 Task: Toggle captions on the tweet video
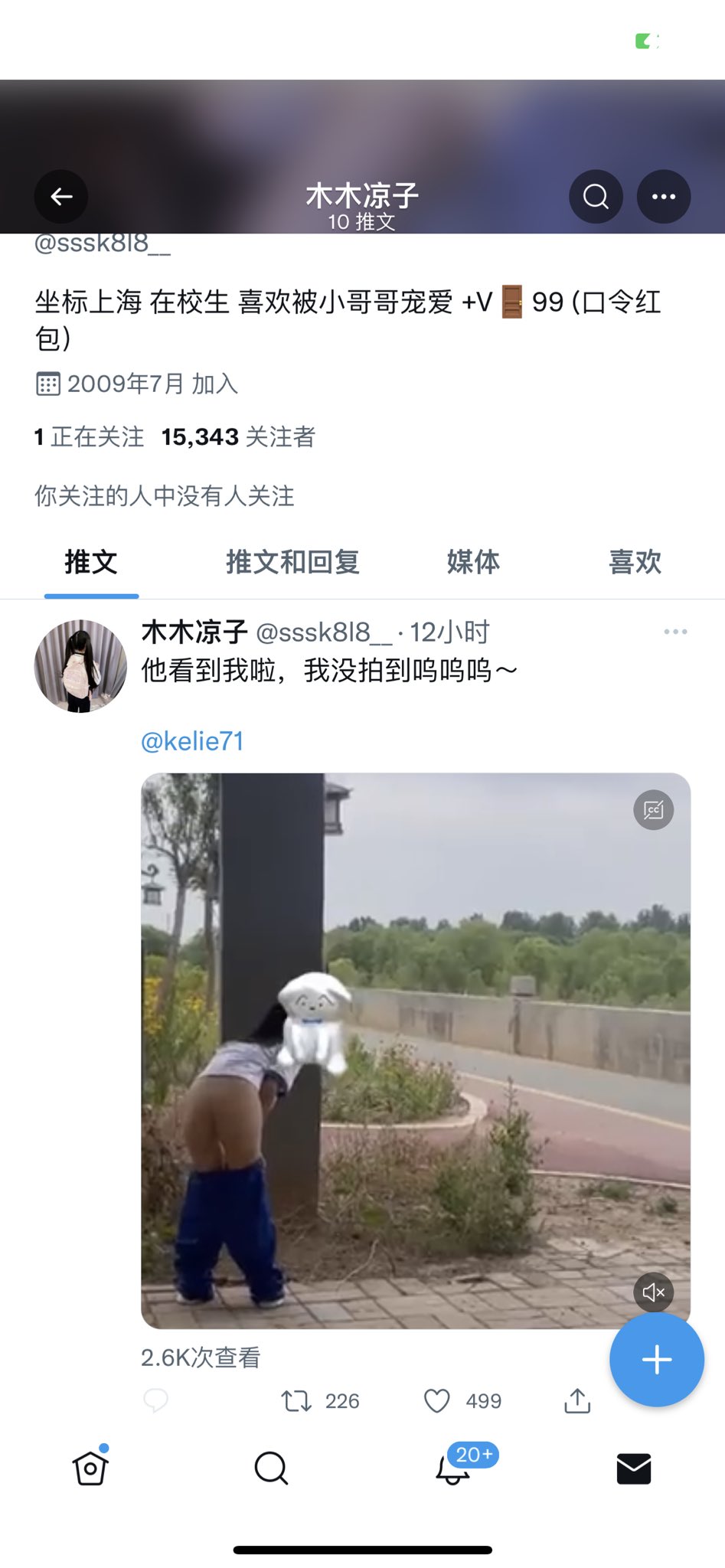(x=654, y=810)
